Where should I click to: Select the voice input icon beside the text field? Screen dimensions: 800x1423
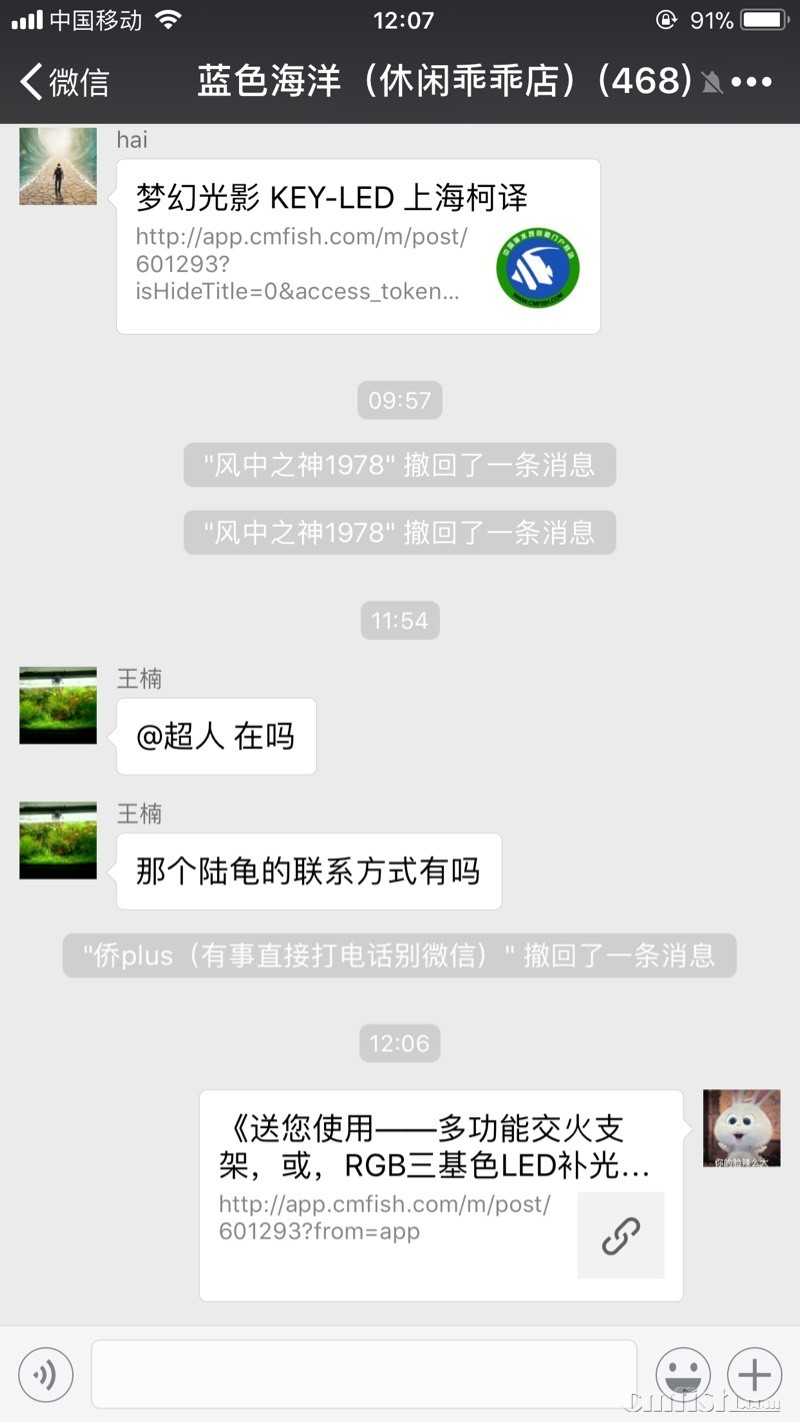point(46,1373)
